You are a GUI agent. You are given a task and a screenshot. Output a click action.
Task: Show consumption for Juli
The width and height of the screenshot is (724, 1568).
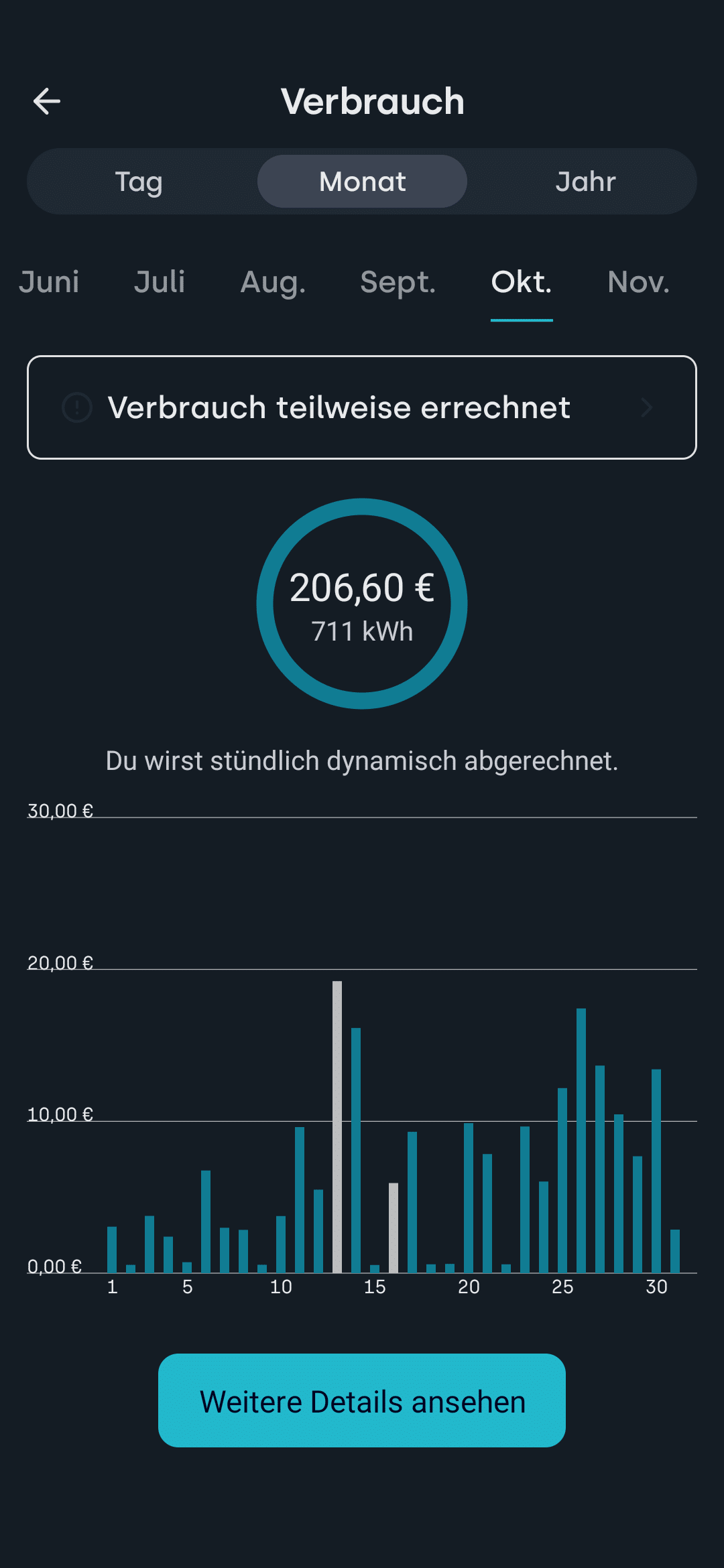point(160,282)
